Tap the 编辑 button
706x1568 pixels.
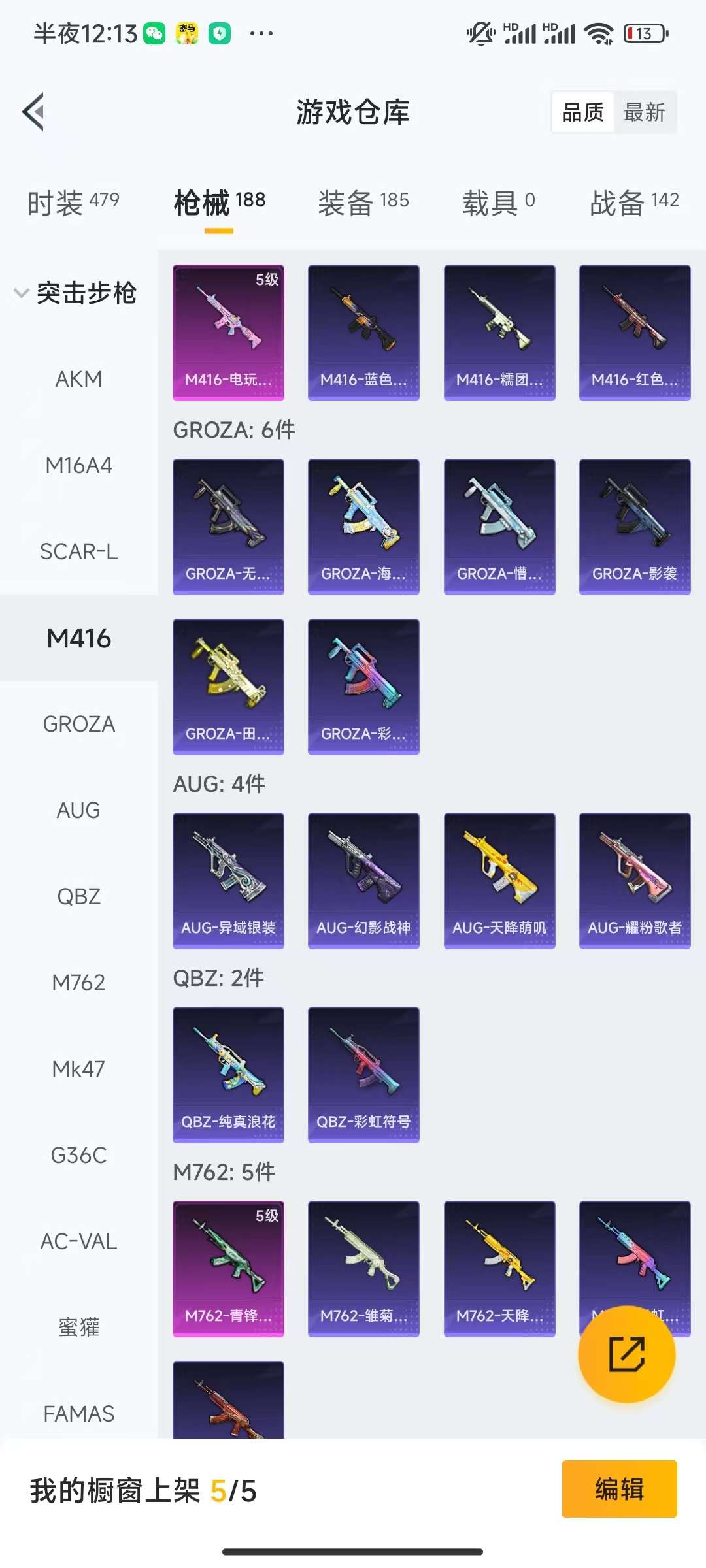coord(619,1489)
